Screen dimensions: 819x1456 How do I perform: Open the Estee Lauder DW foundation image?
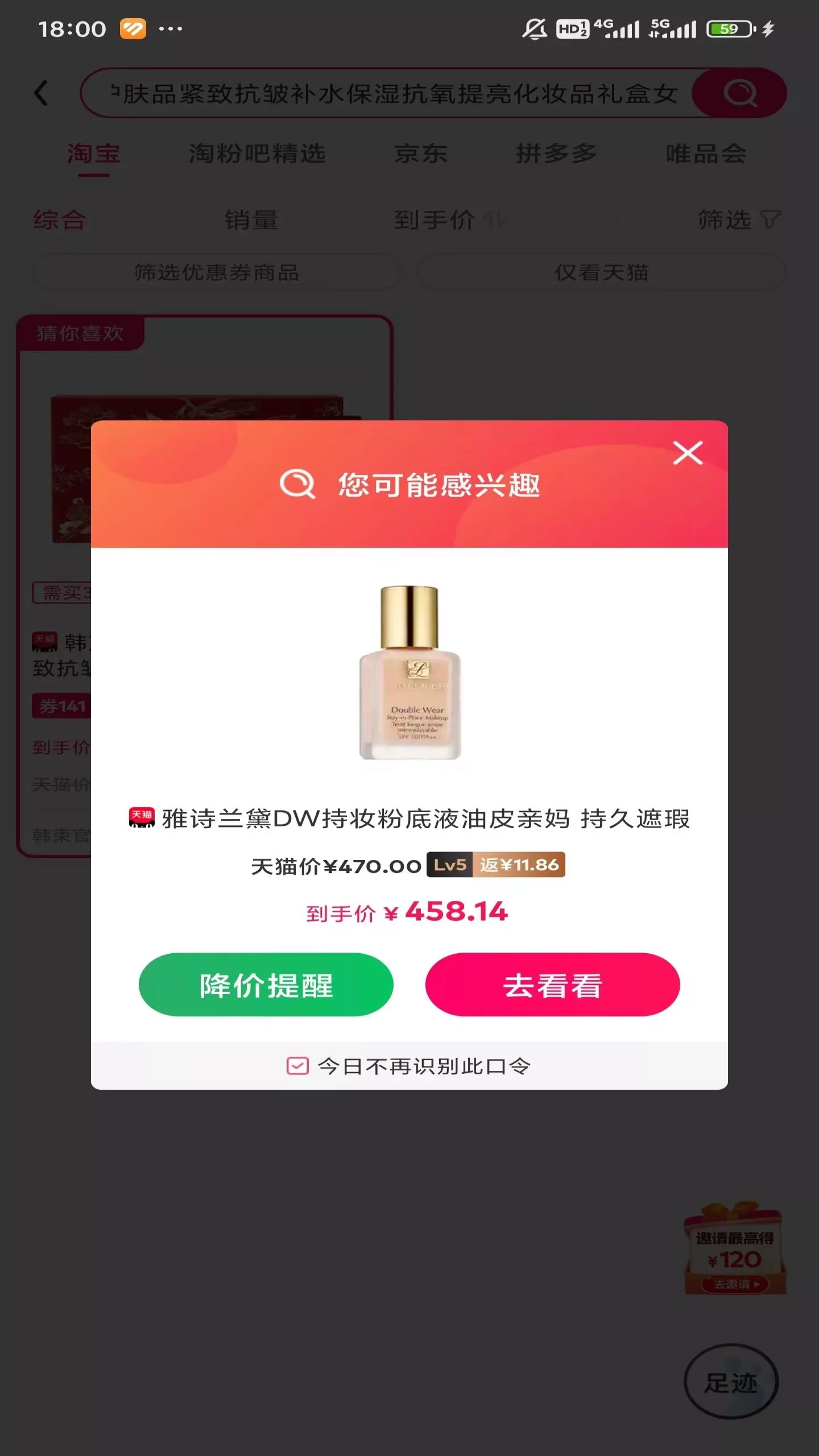(409, 672)
